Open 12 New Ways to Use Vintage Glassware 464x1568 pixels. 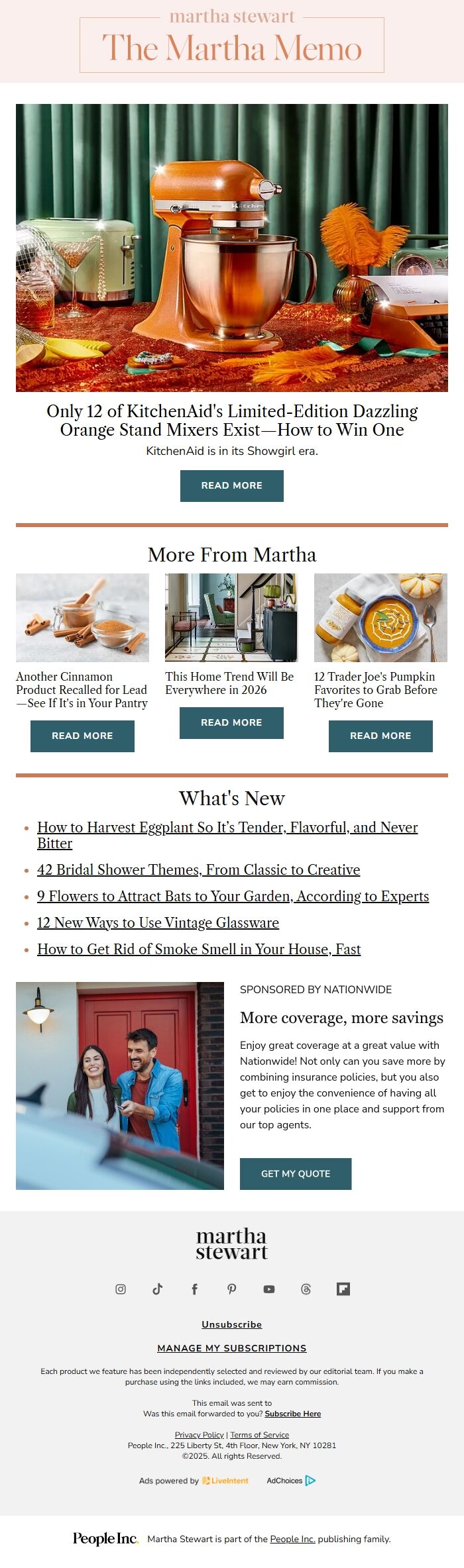point(158,922)
